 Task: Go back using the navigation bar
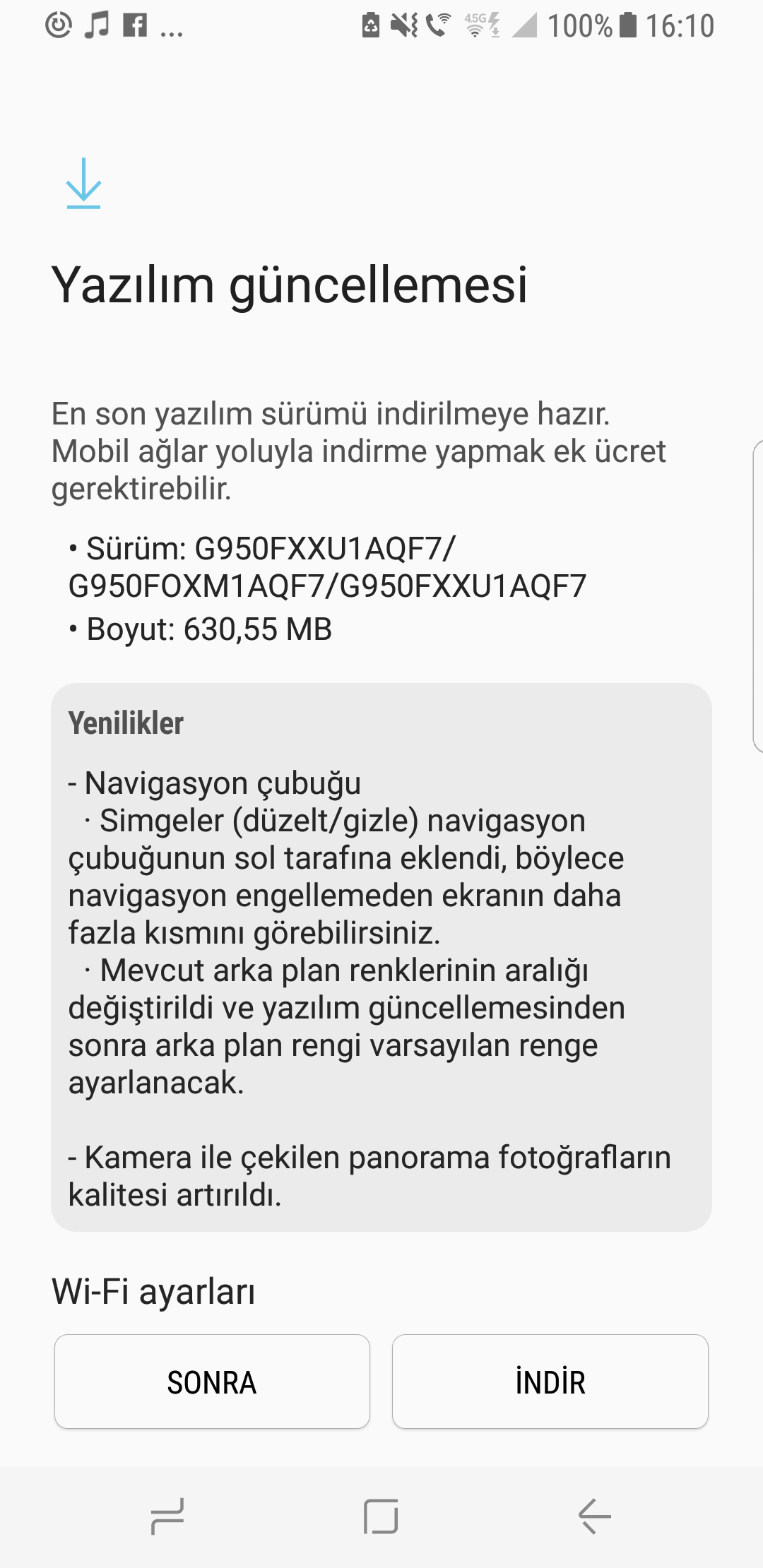[x=594, y=1516]
